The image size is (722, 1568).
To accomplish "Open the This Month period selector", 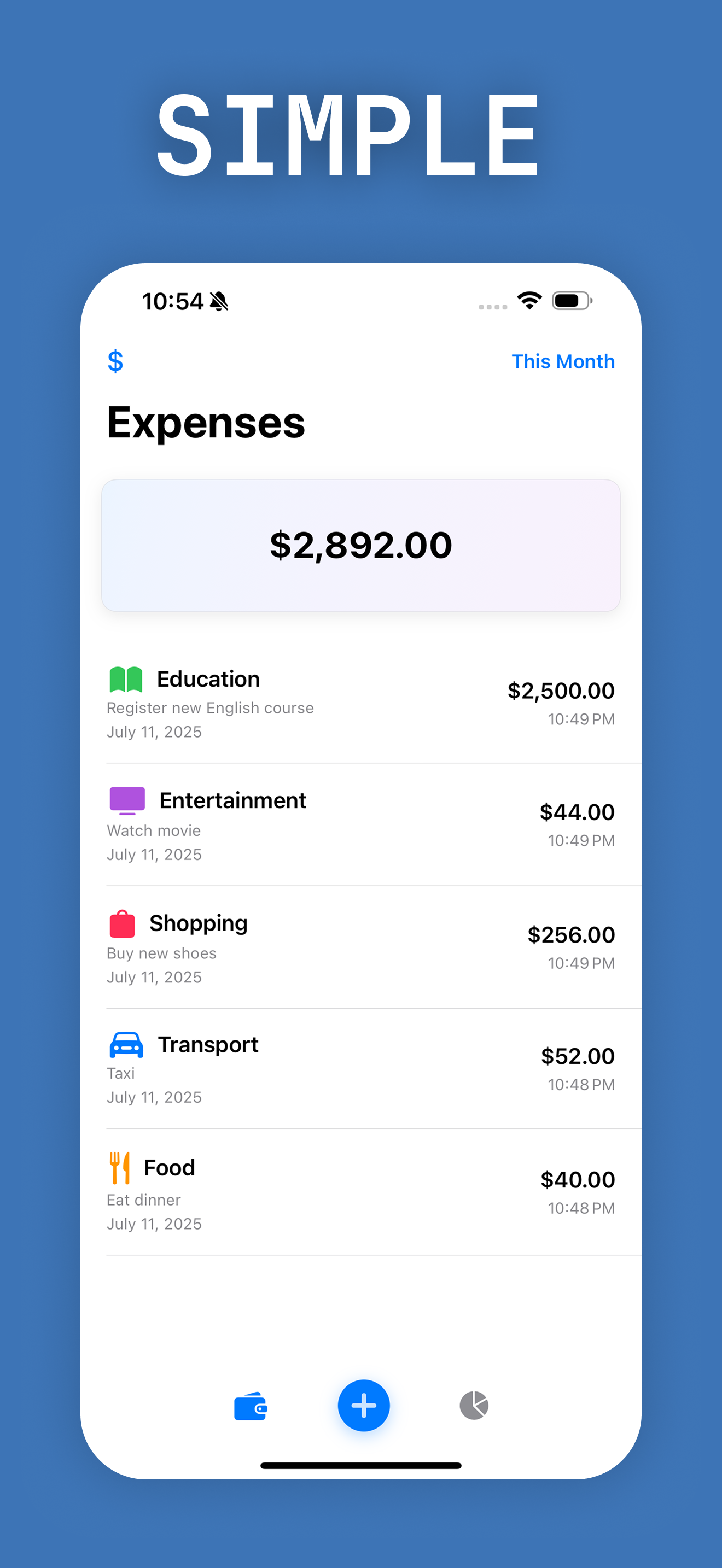I will pos(563,361).
